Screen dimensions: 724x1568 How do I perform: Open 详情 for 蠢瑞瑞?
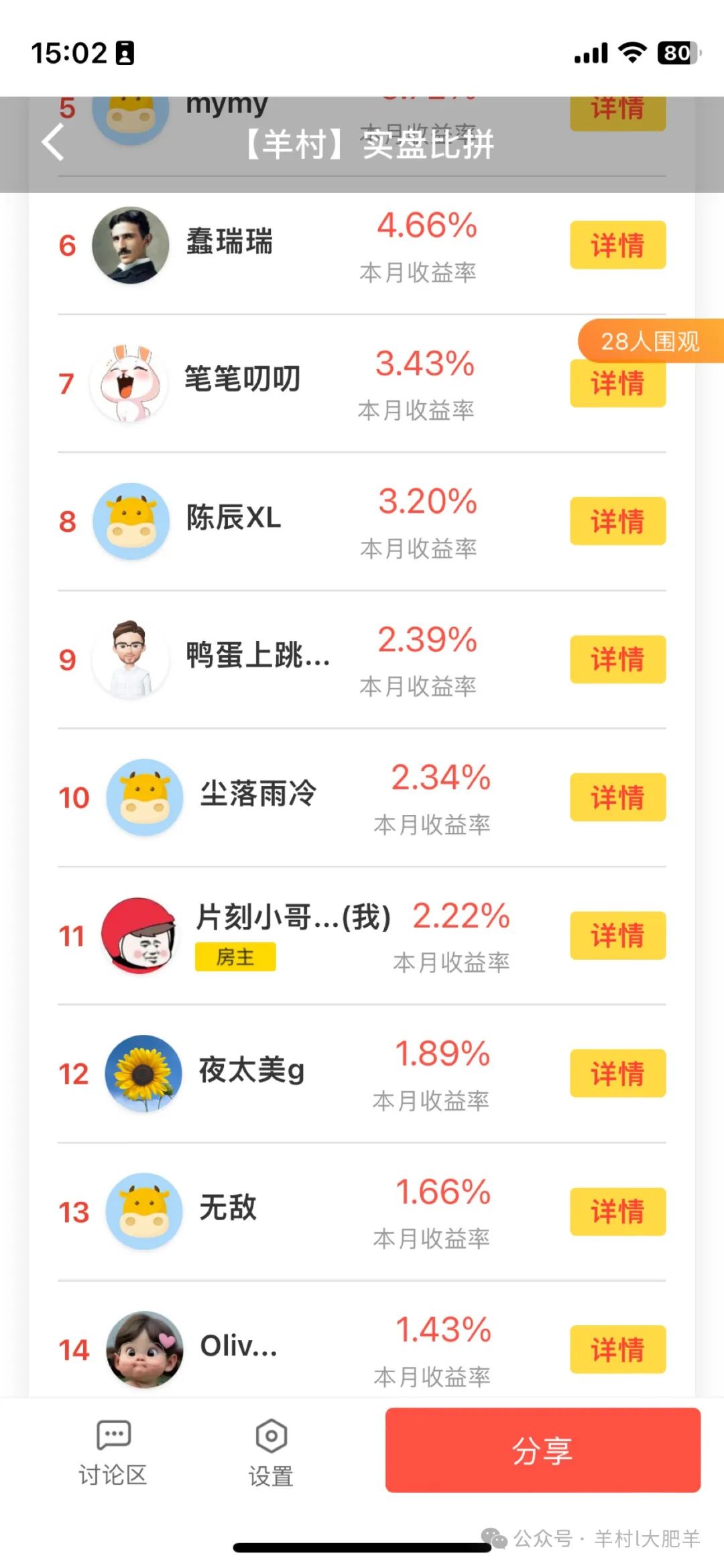point(617,245)
